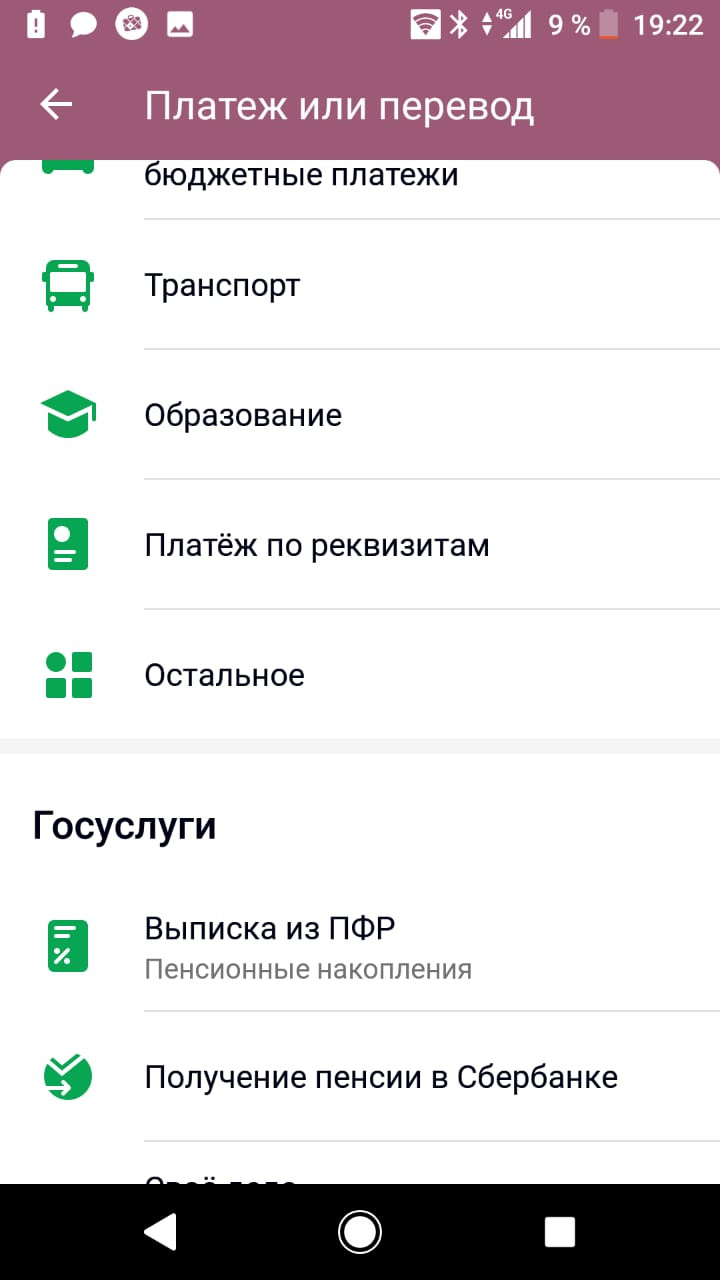Go back using the app bar arrow
The height and width of the screenshot is (1280, 720).
[57, 105]
